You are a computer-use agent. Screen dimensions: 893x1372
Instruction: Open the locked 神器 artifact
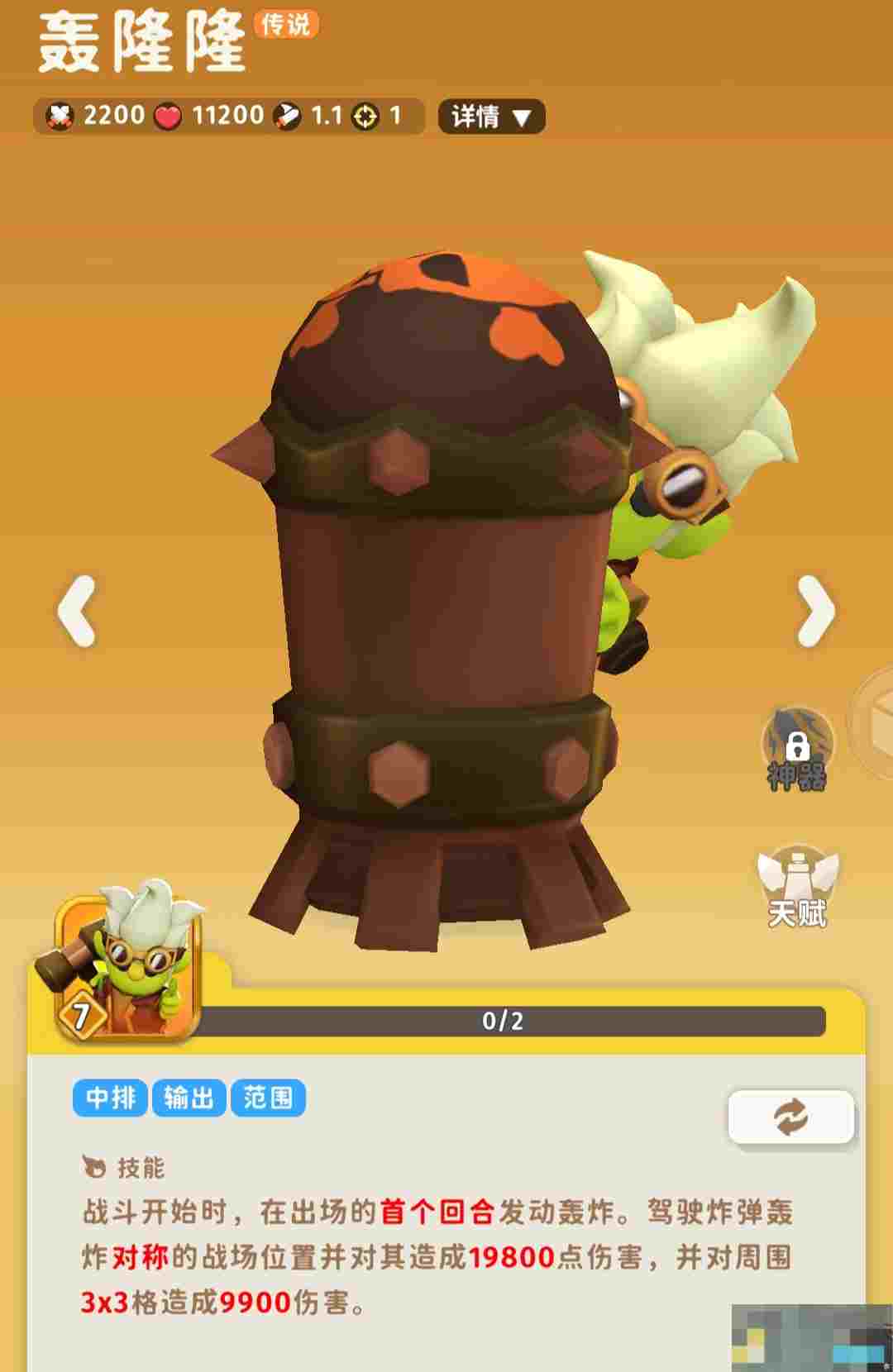coord(797,749)
